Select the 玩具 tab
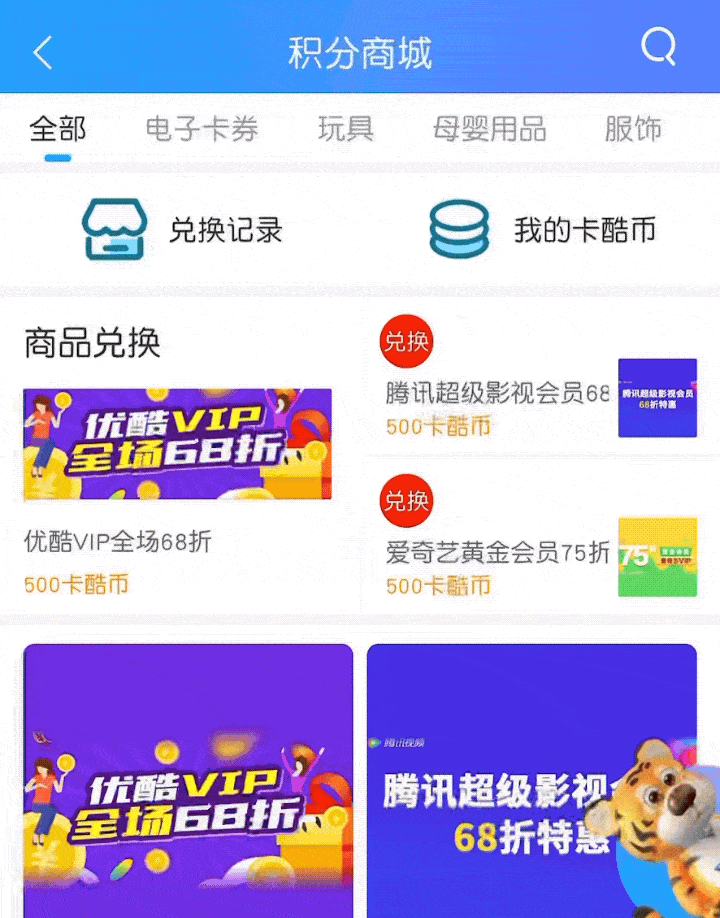The height and width of the screenshot is (918, 720). click(x=345, y=129)
